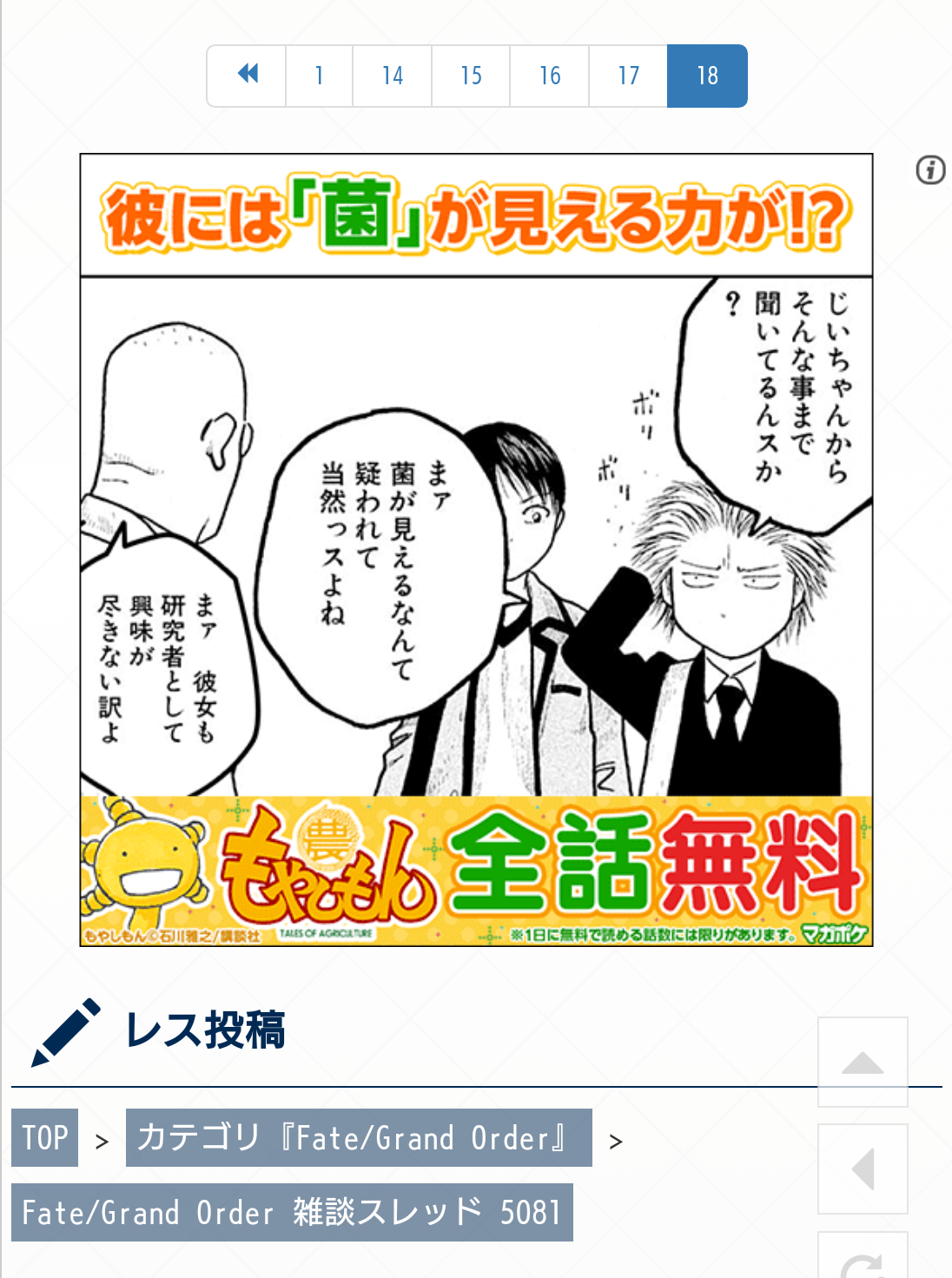
Task: Open Fate/Grand Order 雑談スレッド 5081 link
Action: click(x=292, y=1212)
